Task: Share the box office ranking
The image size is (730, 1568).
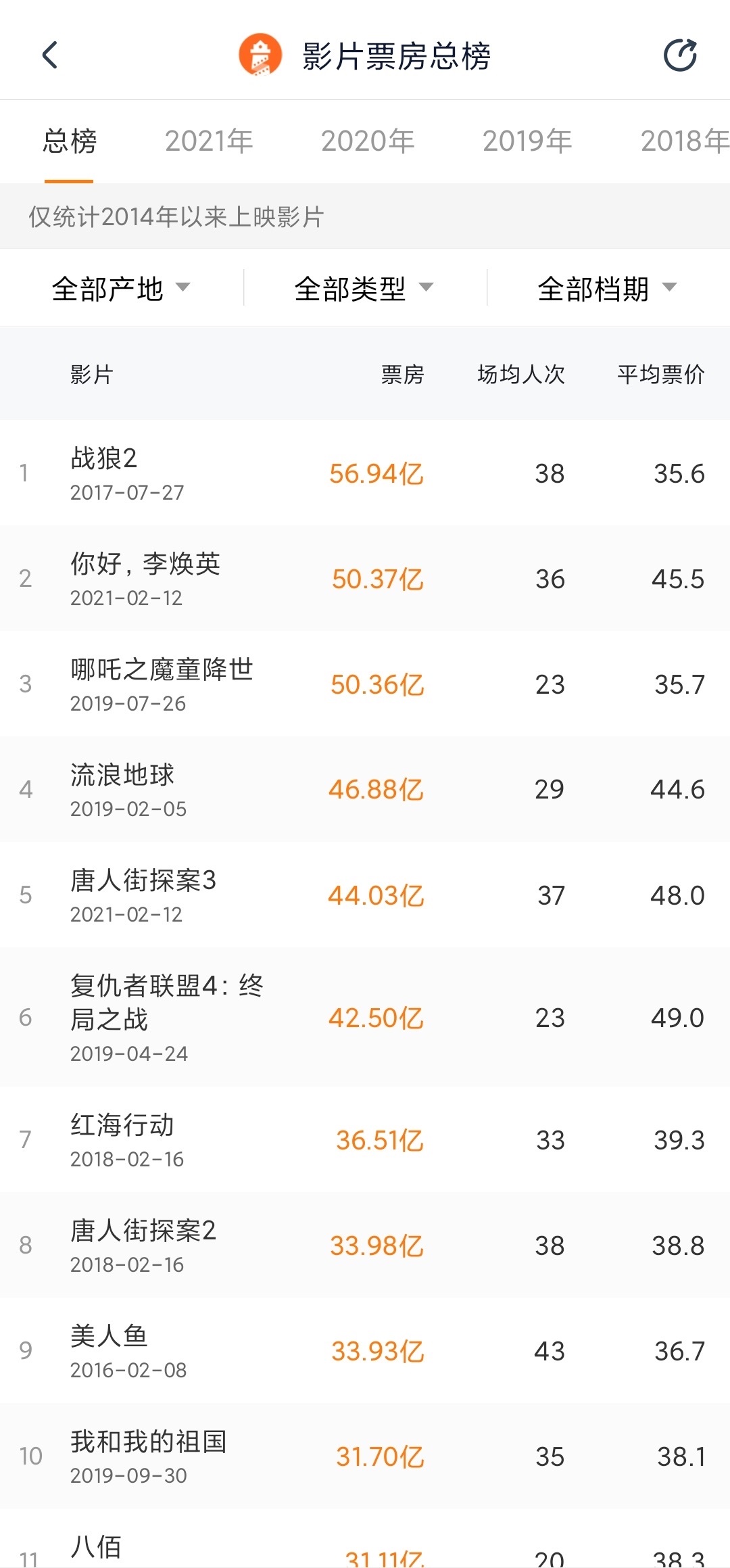Action: [680, 55]
